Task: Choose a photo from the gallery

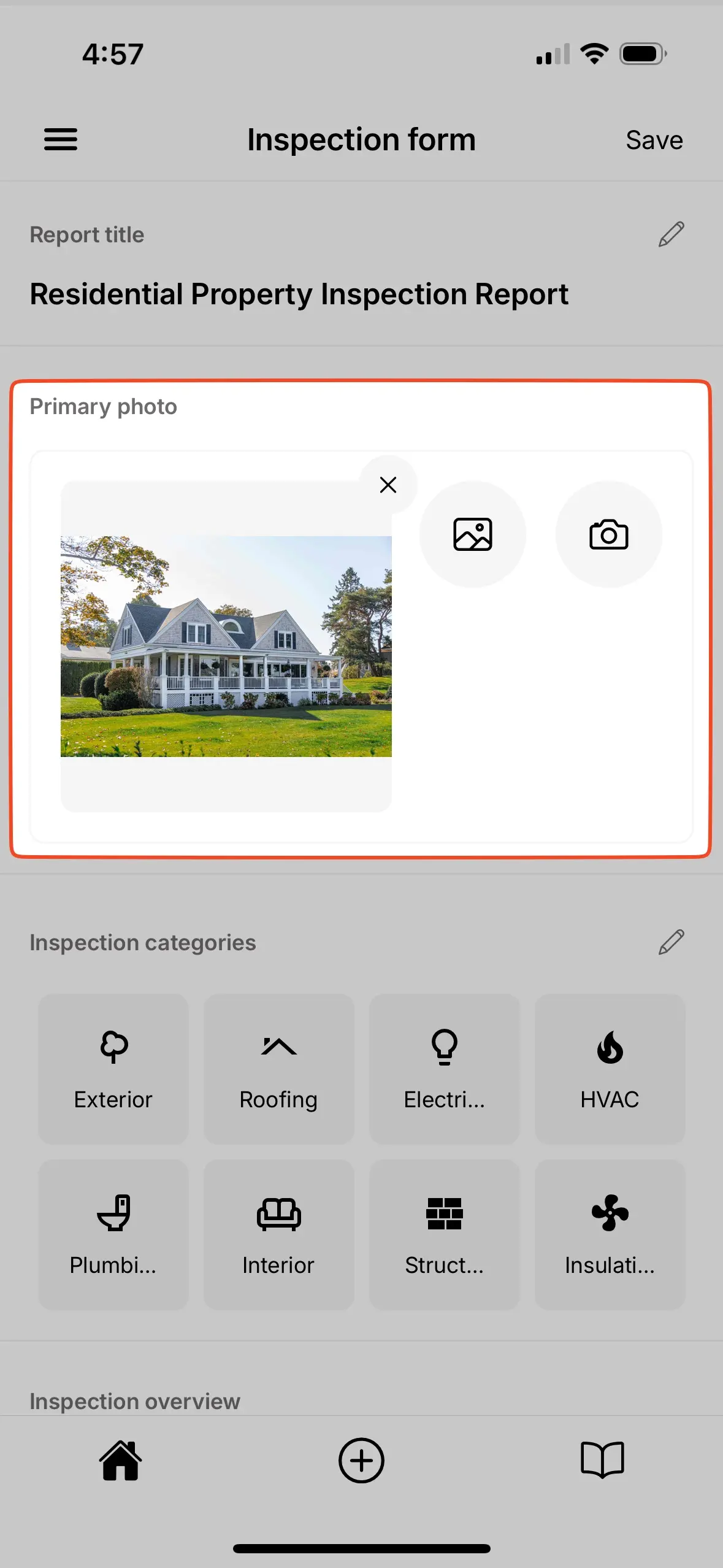Action: 472,534
